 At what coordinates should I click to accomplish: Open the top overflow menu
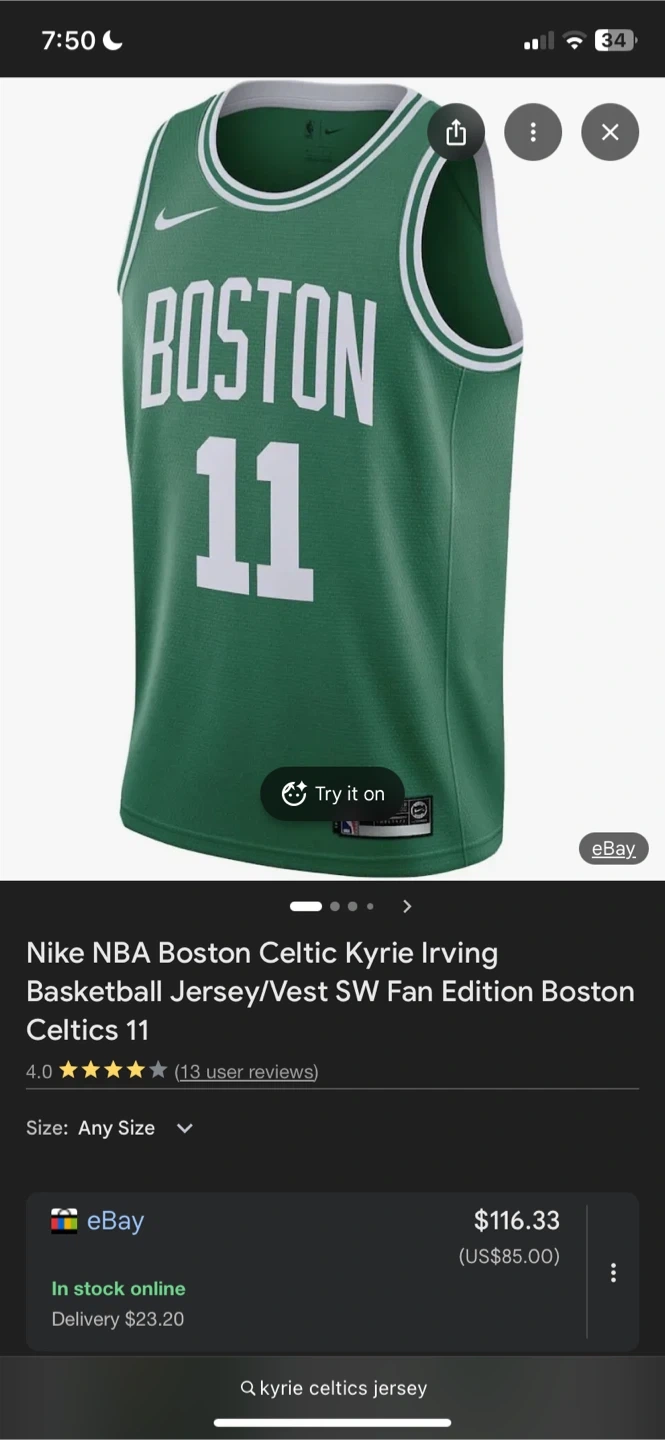(x=533, y=132)
